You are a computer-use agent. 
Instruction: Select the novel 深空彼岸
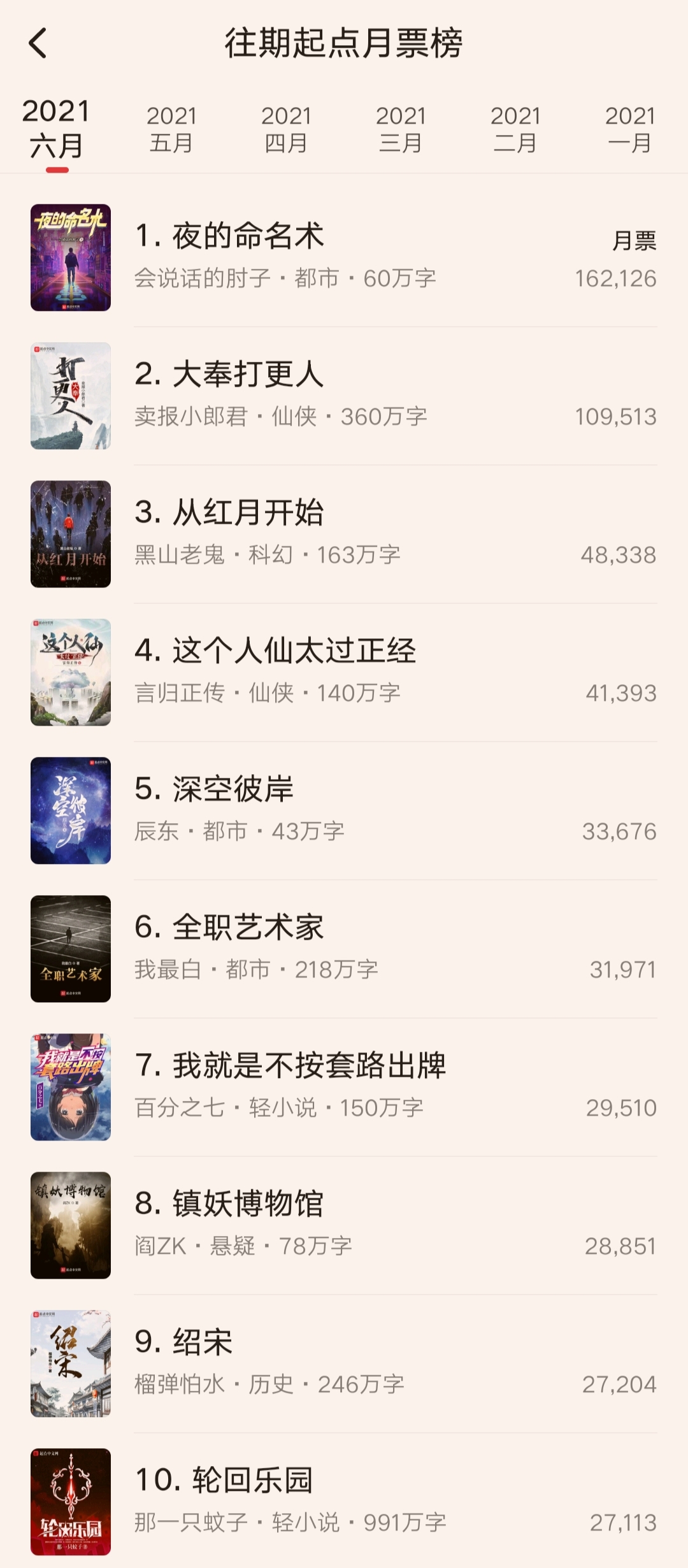click(344, 810)
